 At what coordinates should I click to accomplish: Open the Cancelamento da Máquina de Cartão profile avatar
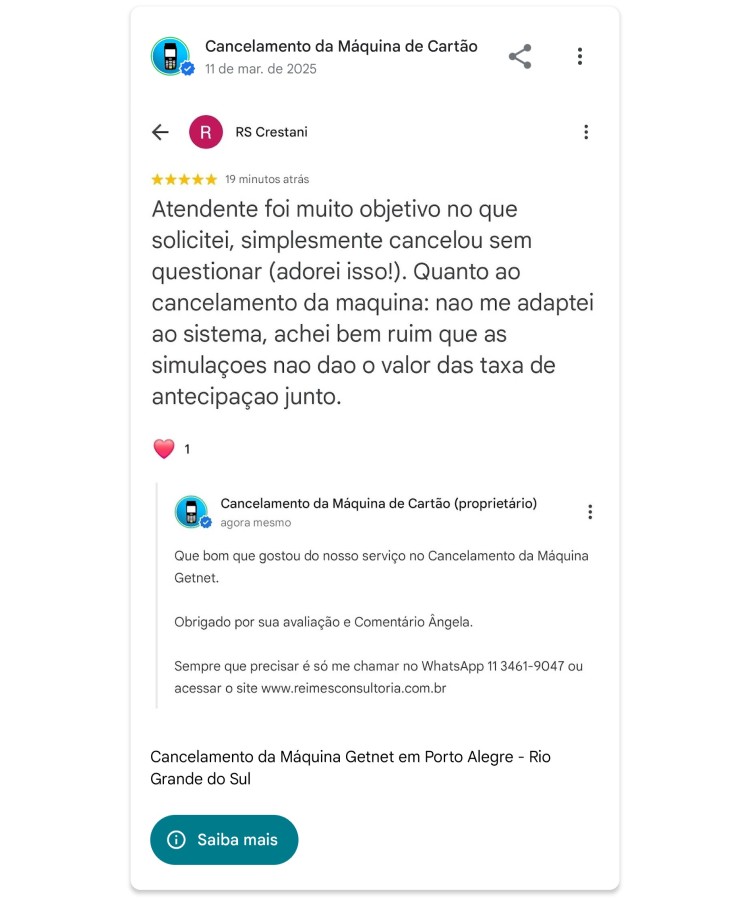[170, 56]
